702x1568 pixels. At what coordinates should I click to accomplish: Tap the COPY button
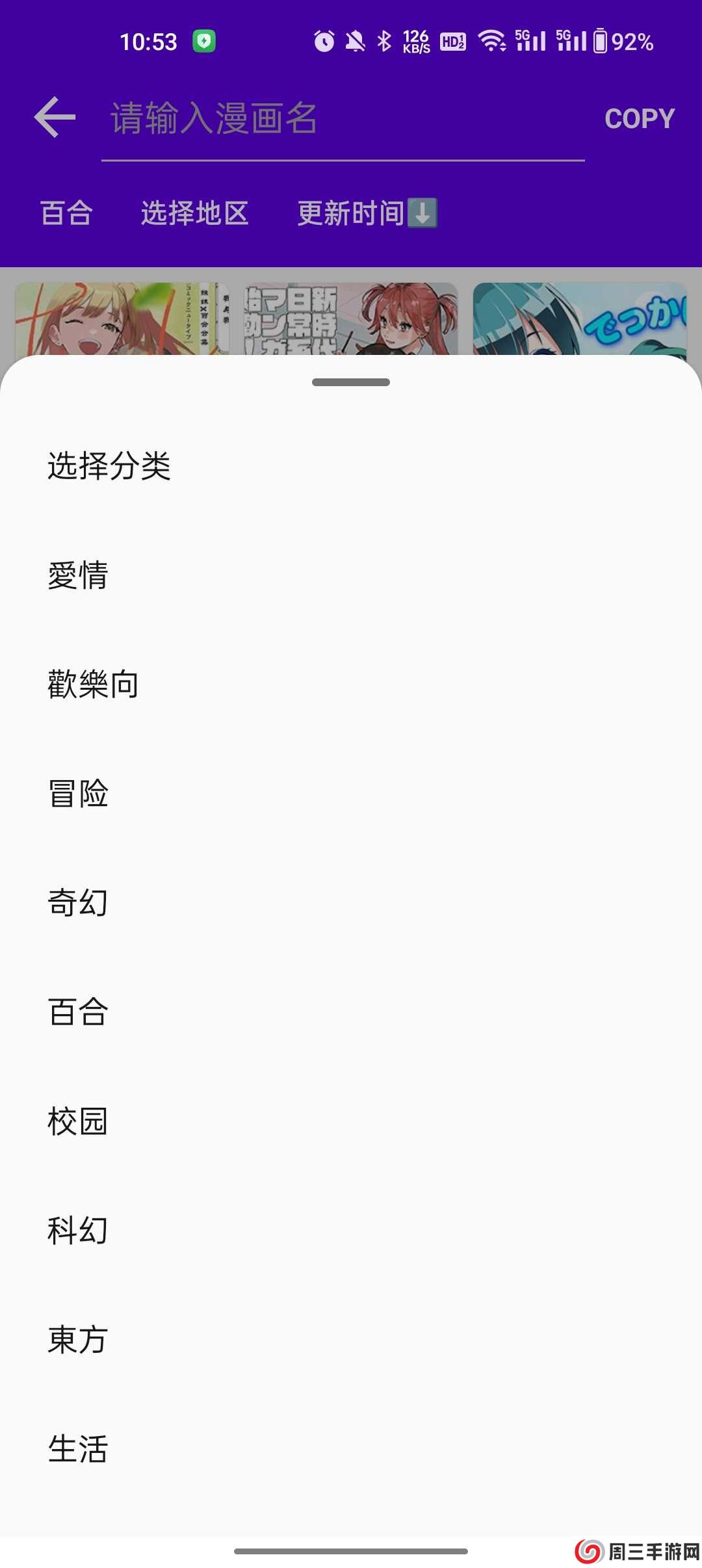[639, 118]
